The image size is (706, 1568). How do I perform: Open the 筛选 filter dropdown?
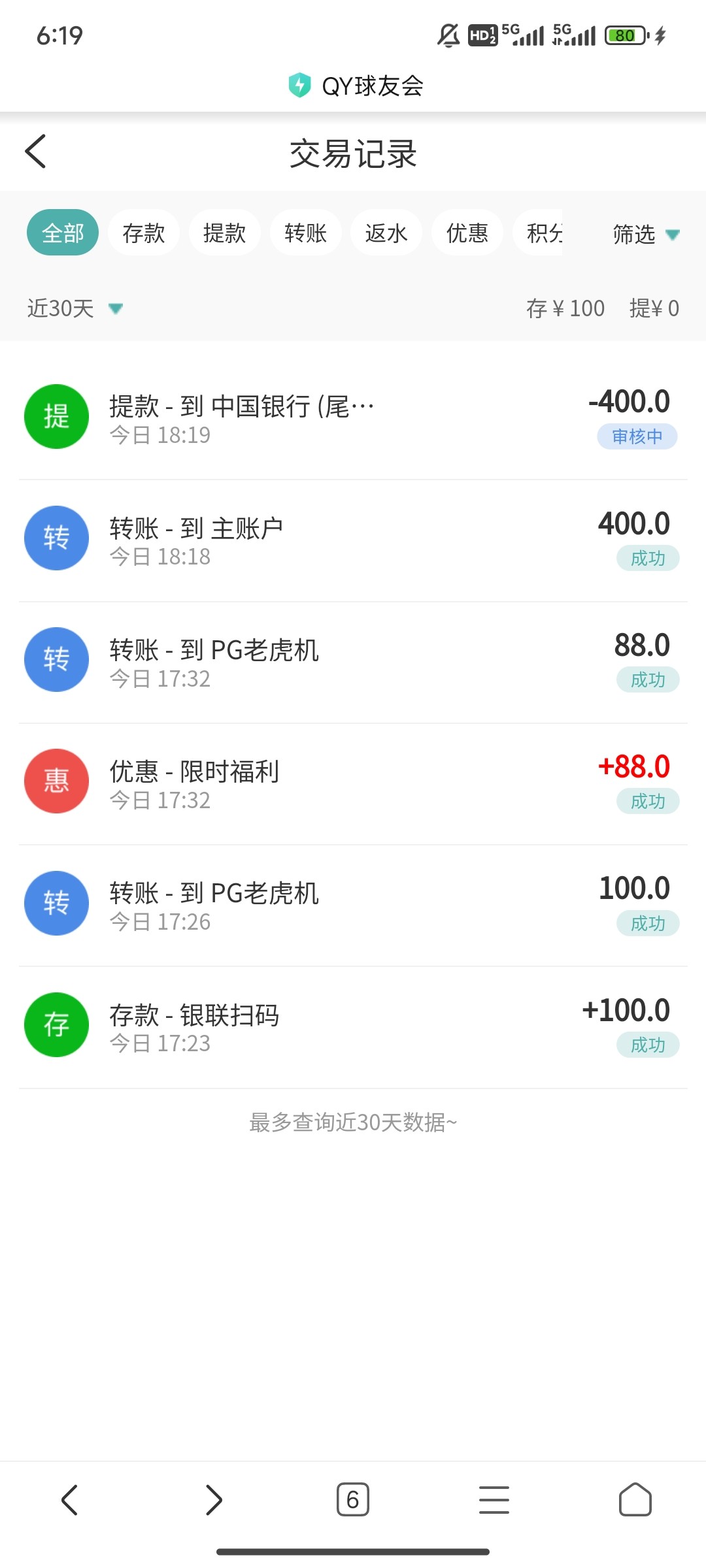[x=646, y=234]
